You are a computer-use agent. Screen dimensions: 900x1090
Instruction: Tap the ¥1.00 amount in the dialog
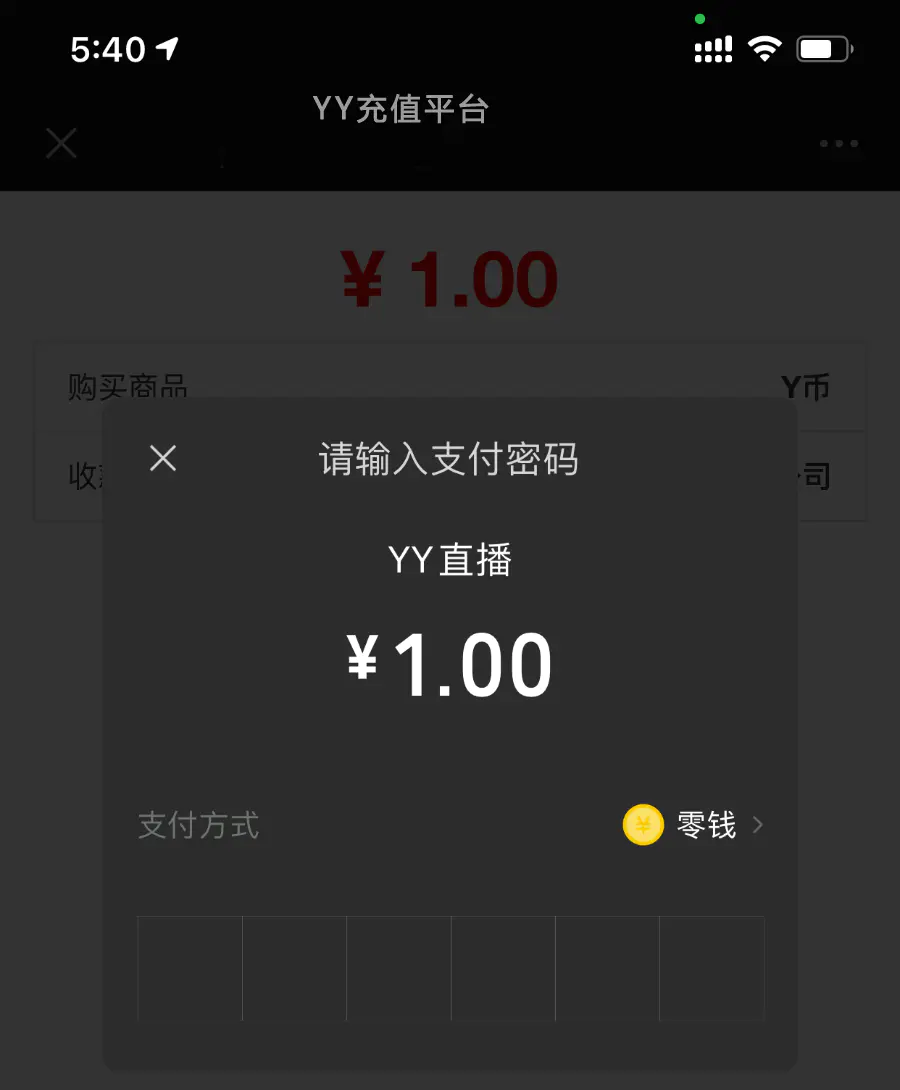[451, 661]
